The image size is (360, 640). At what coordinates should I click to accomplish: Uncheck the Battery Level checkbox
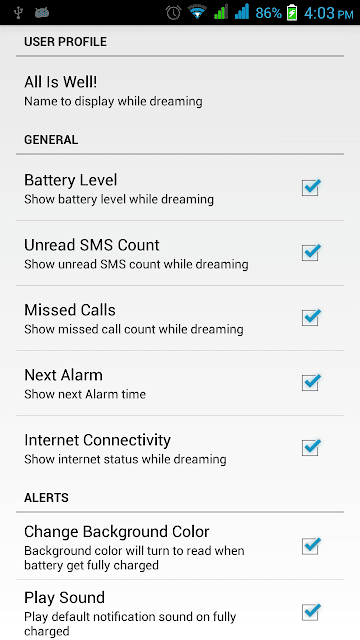pyautogui.click(x=311, y=188)
